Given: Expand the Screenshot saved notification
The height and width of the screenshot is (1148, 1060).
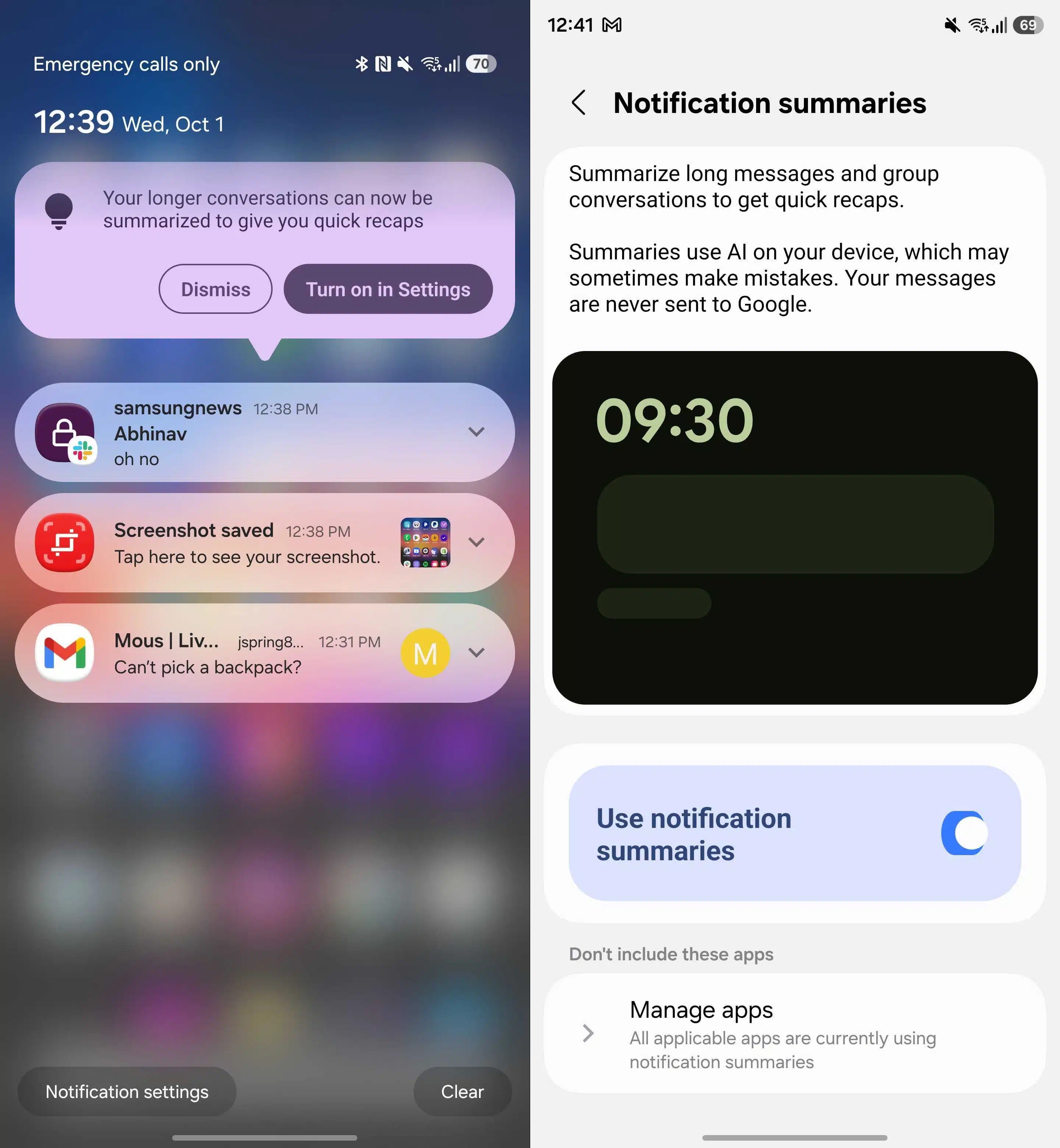Looking at the screenshot, I should tap(476, 542).
